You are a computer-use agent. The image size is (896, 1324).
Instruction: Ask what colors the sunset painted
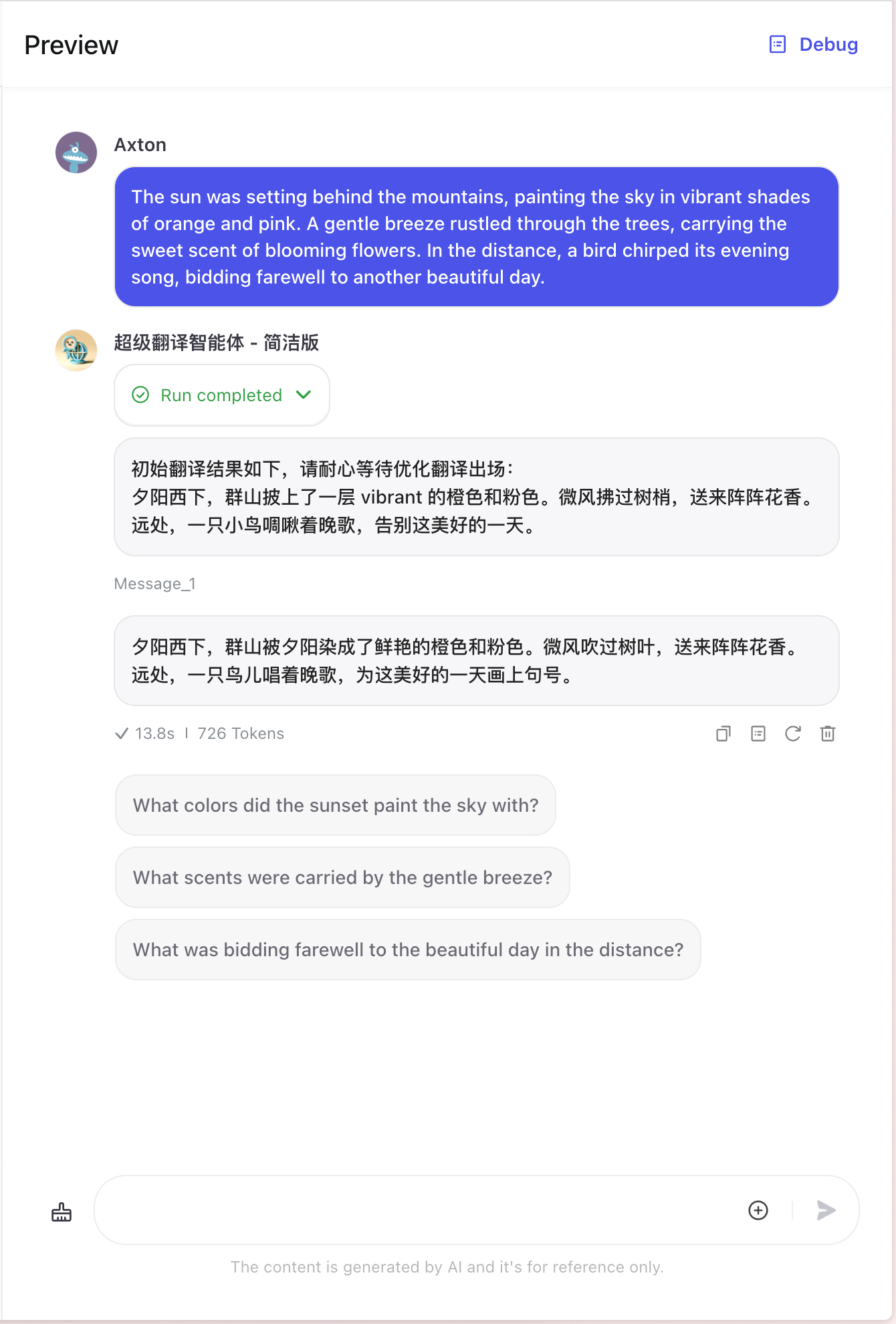tap(335, 805)
